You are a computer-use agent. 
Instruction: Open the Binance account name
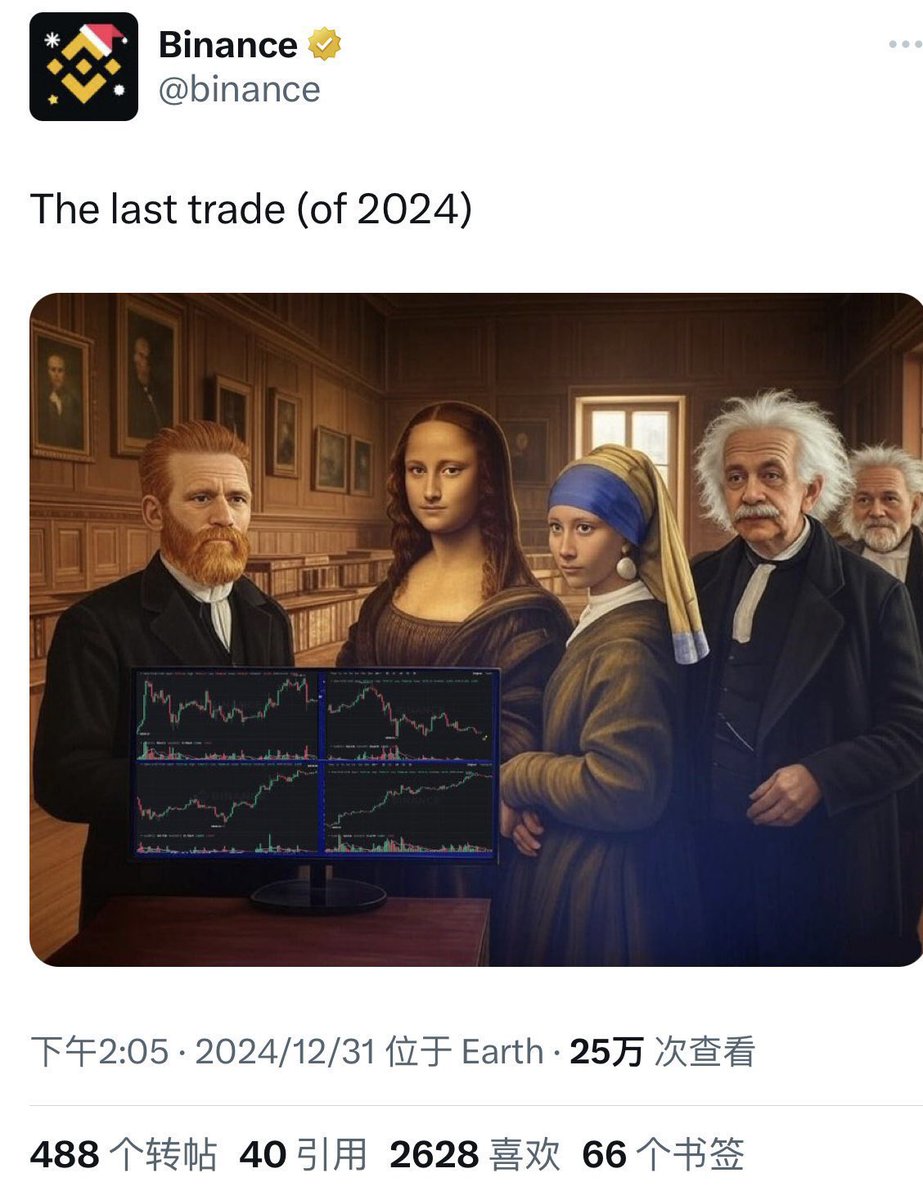(228, 45)
